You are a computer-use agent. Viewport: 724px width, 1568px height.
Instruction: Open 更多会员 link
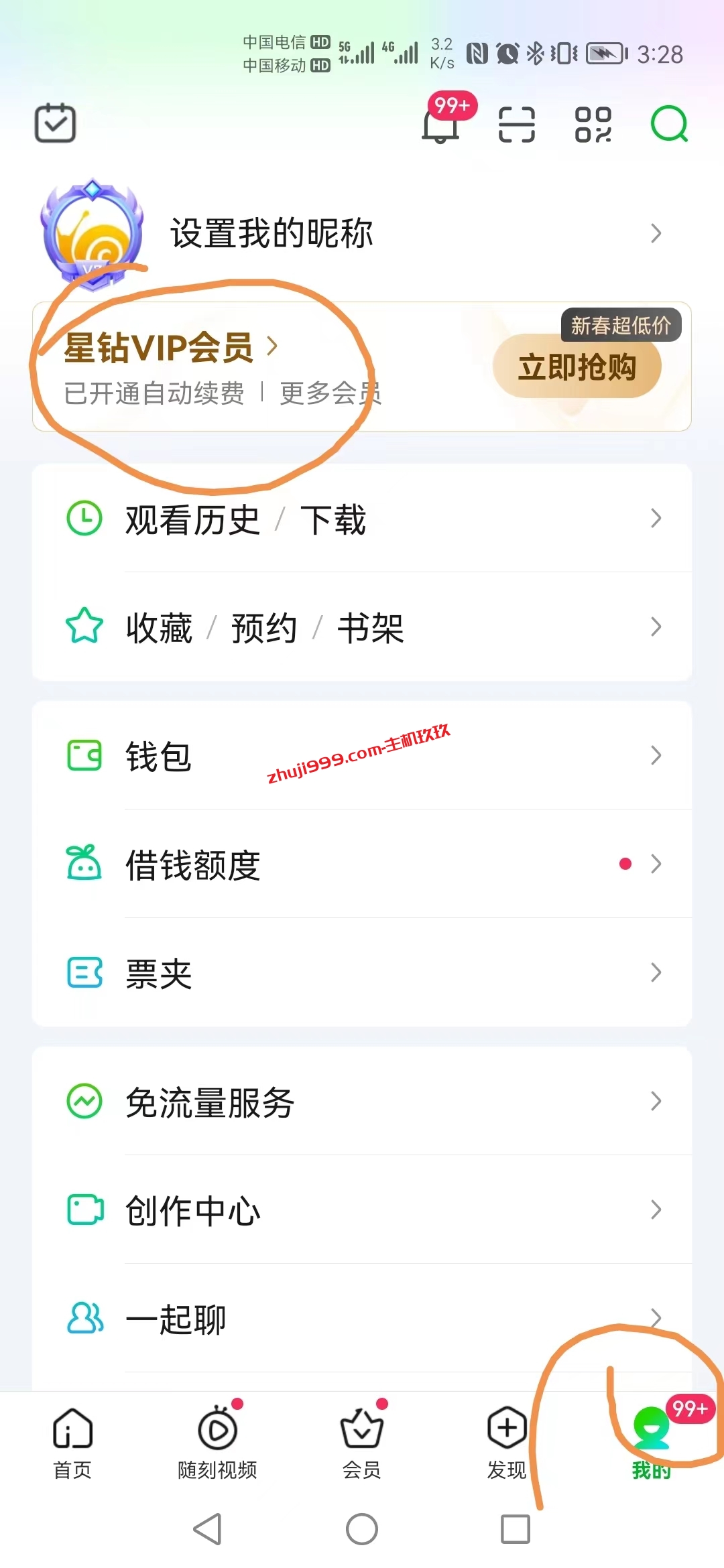pos(330,393)
